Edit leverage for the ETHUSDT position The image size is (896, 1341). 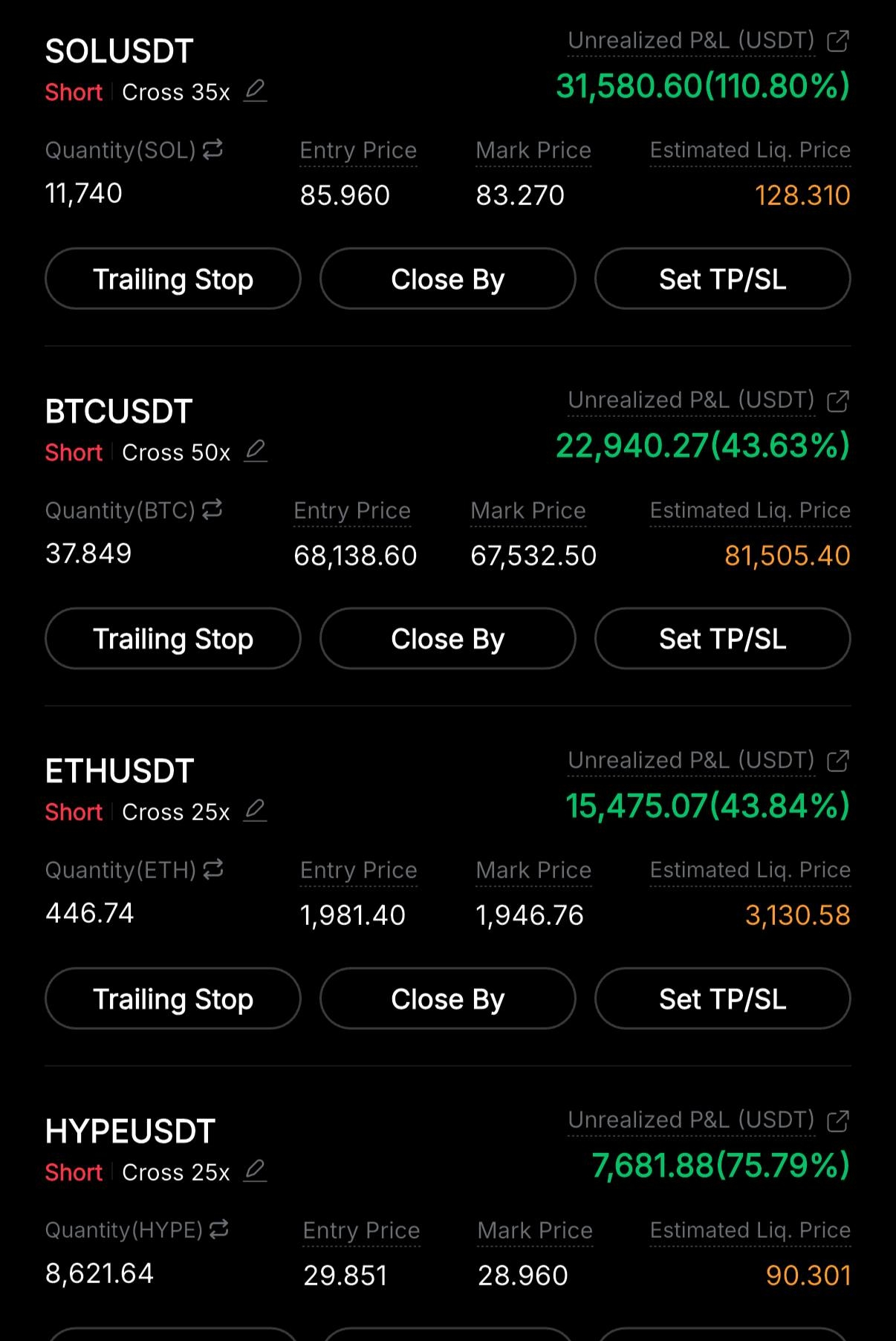(255, 811)
